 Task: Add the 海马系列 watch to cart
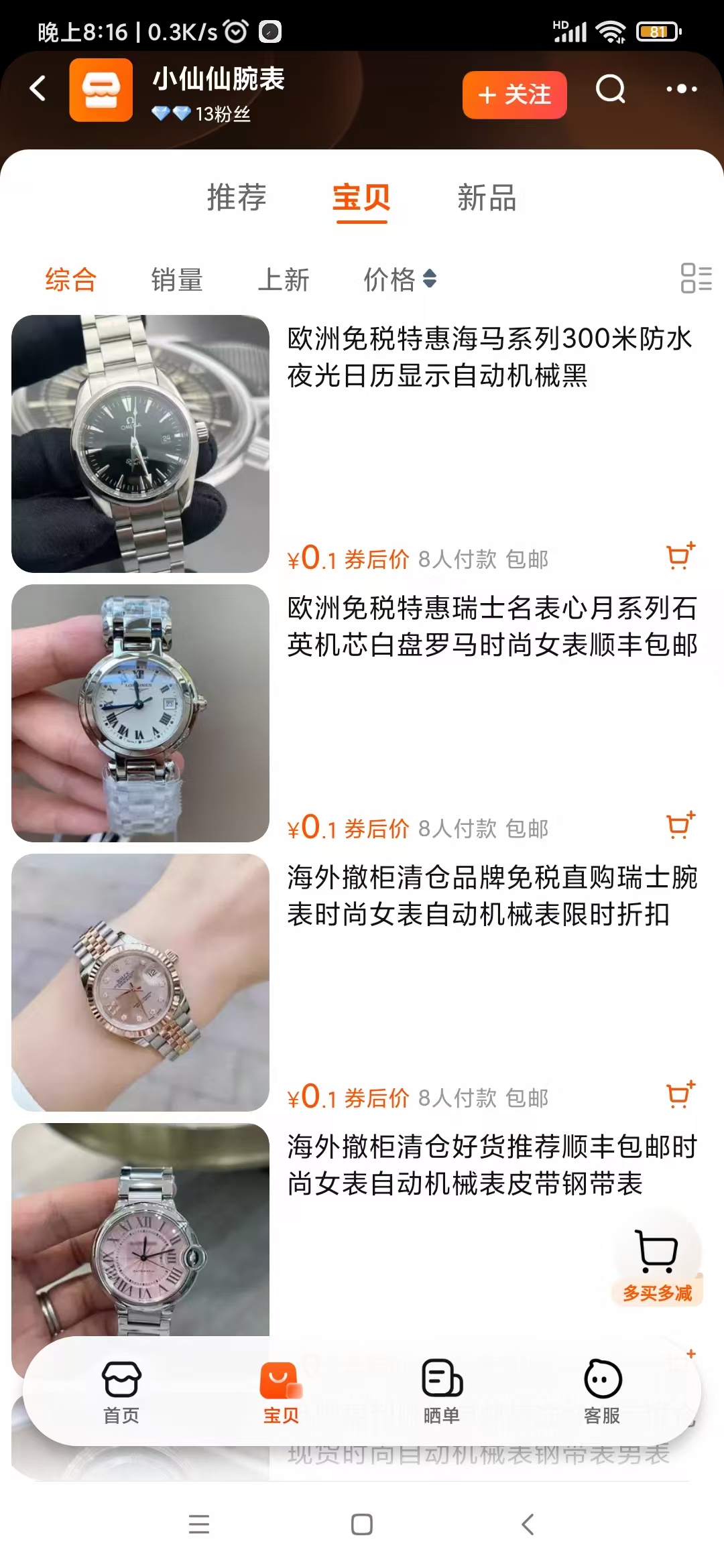pos(680,556)
